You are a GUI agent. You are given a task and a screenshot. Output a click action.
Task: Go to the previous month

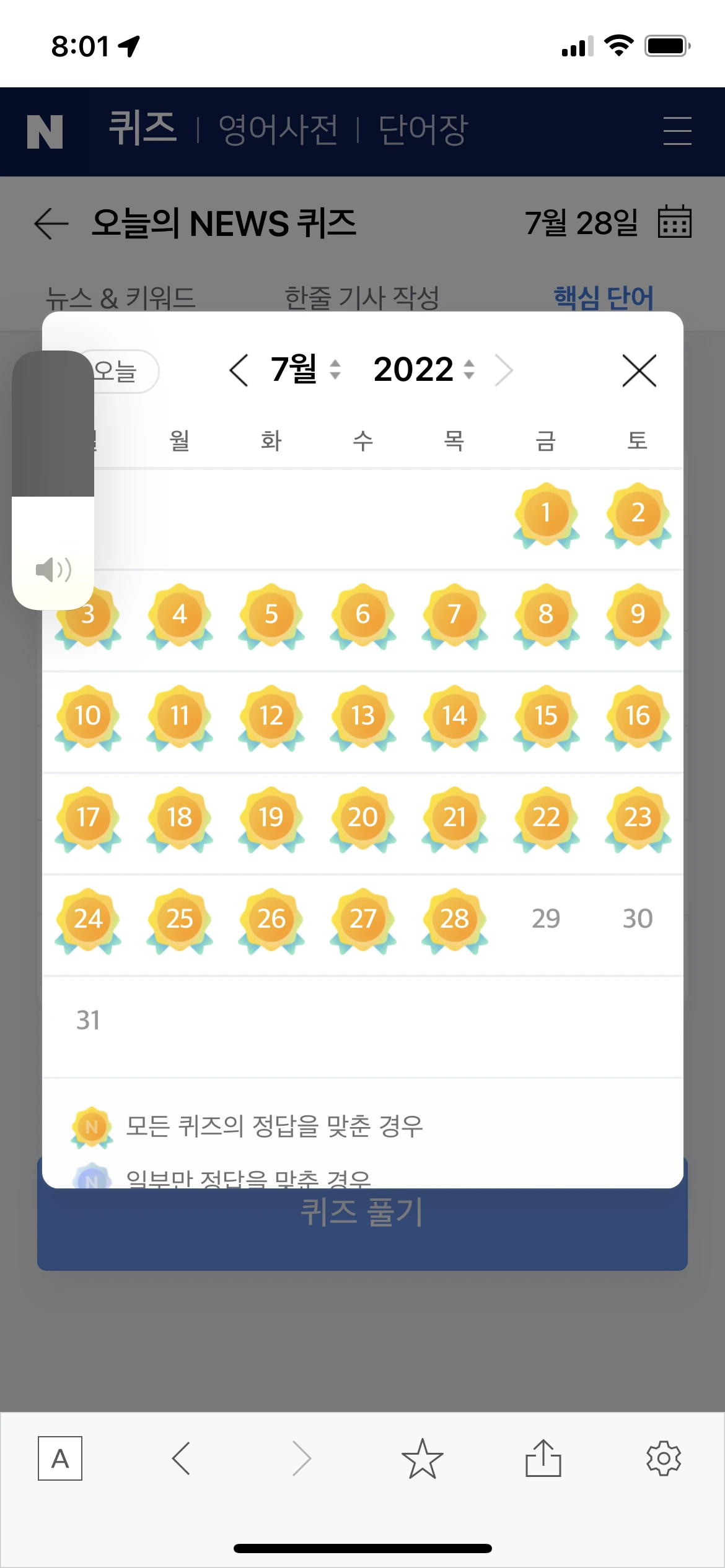click(239, 371)
